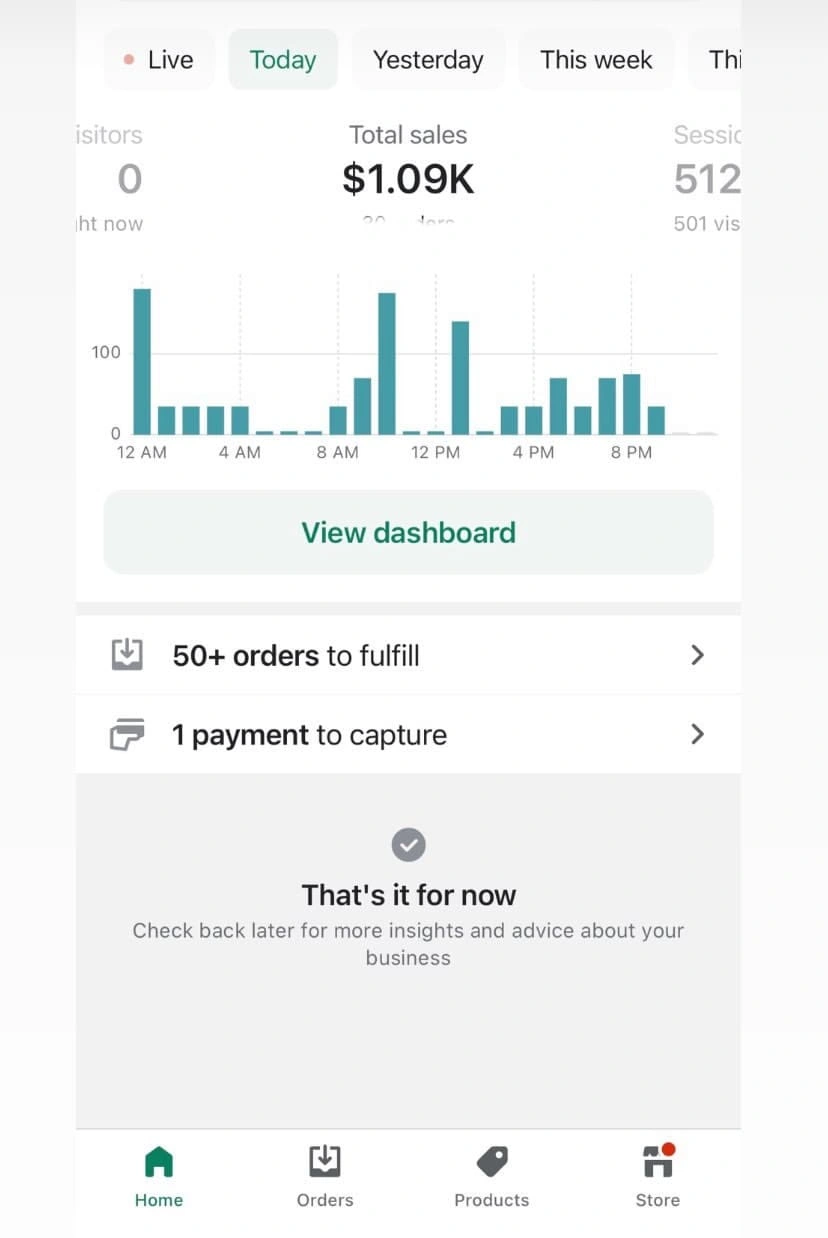
Task: Open 1 payment to capture
Action: coord(408,735)
